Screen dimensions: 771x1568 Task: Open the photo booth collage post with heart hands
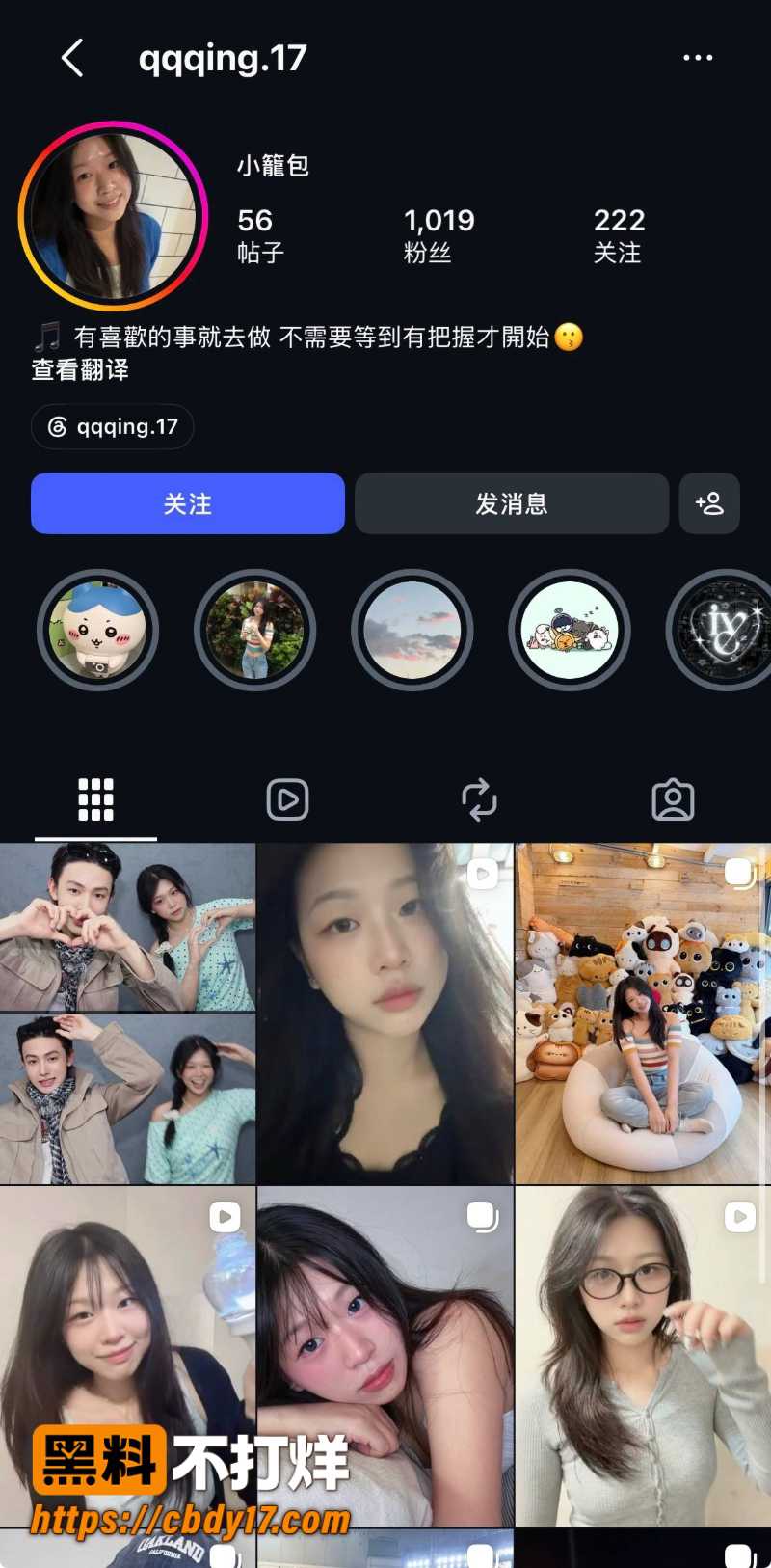127,1014
